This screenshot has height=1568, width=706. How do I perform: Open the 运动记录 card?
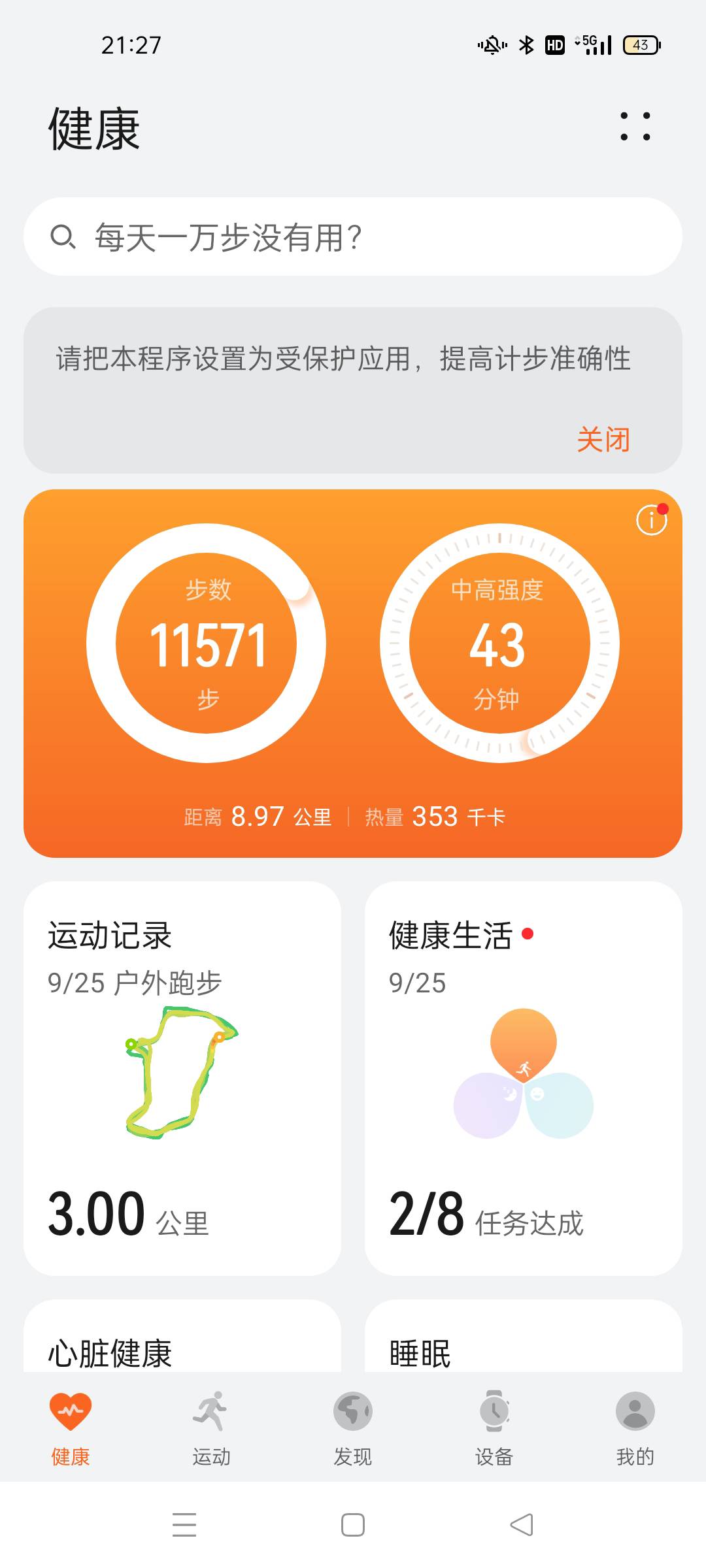click(x=182, y=1078)
